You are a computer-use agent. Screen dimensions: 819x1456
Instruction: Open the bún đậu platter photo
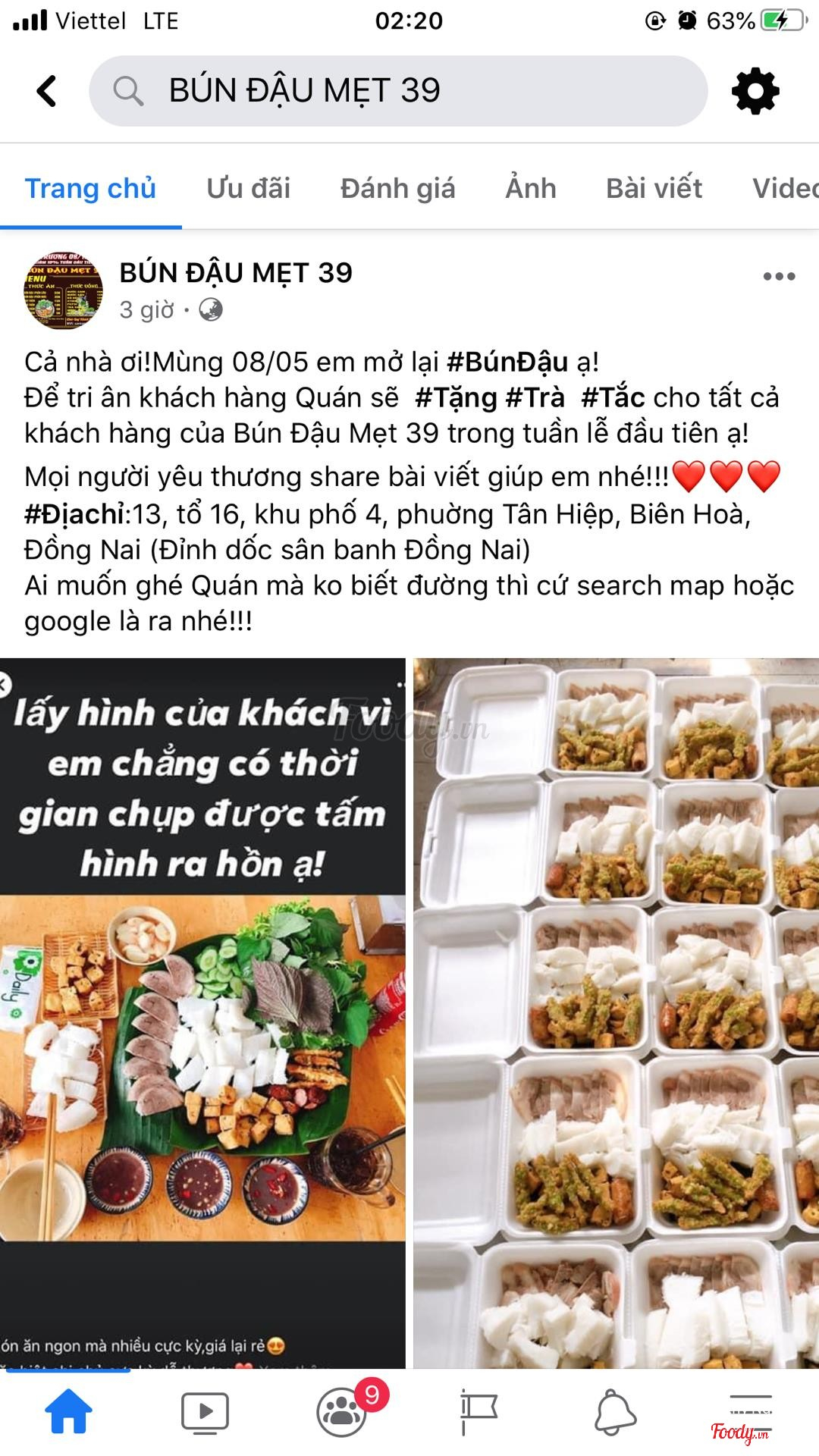pyautogui.click(x=202, y=1012)
